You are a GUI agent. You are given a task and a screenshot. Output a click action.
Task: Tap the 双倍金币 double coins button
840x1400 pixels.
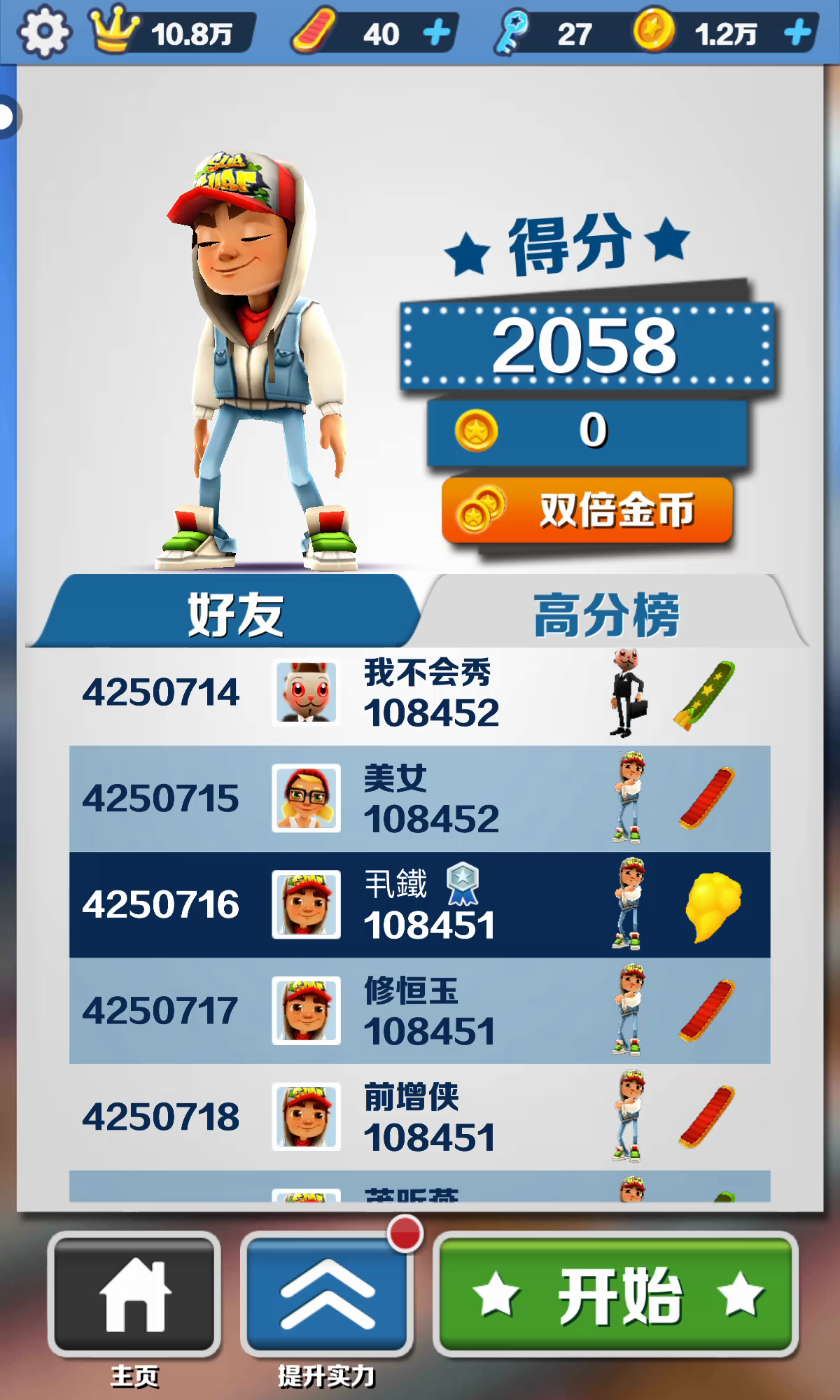point(587,510)
